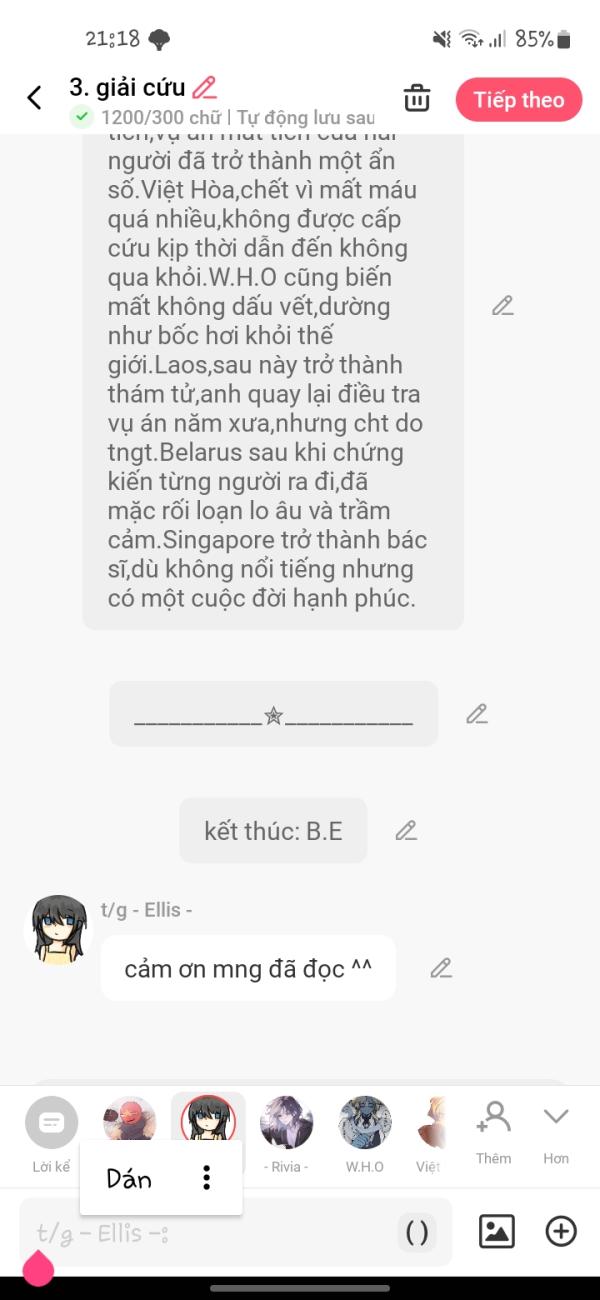
Task: Edit the "cảm ơn mng đã đọc" message
Action: (441, 968)
